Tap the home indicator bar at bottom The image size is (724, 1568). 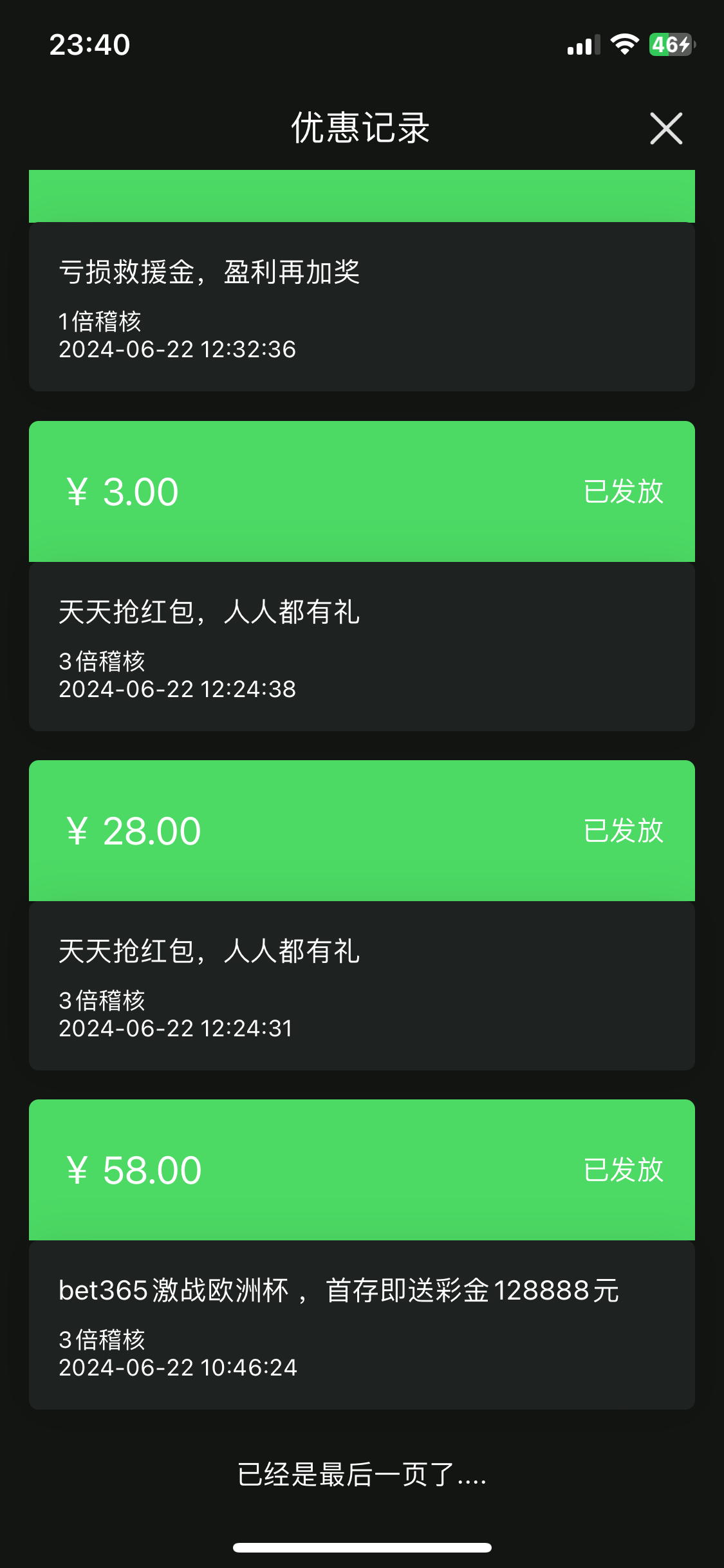362,1549
